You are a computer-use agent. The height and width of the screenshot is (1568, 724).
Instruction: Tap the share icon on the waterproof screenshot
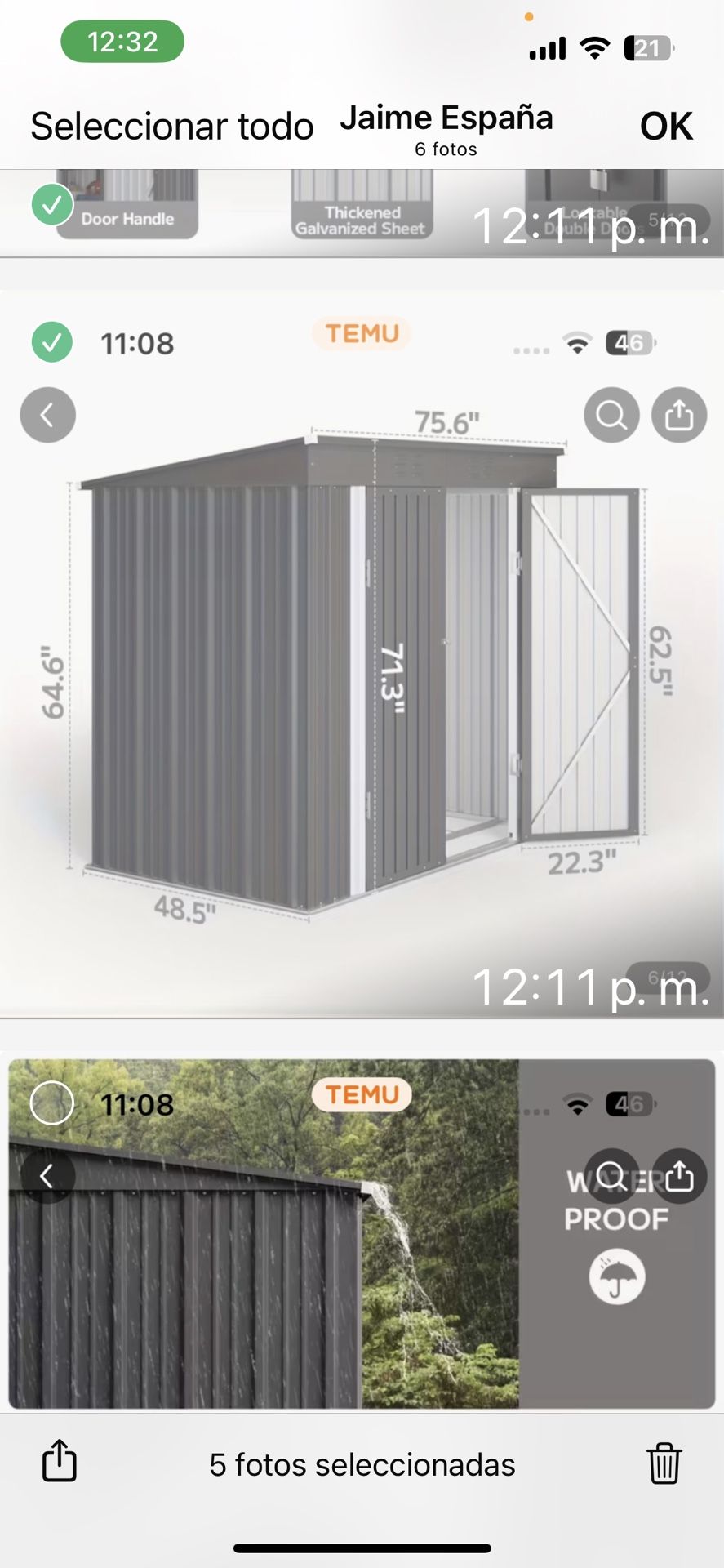679,1176
